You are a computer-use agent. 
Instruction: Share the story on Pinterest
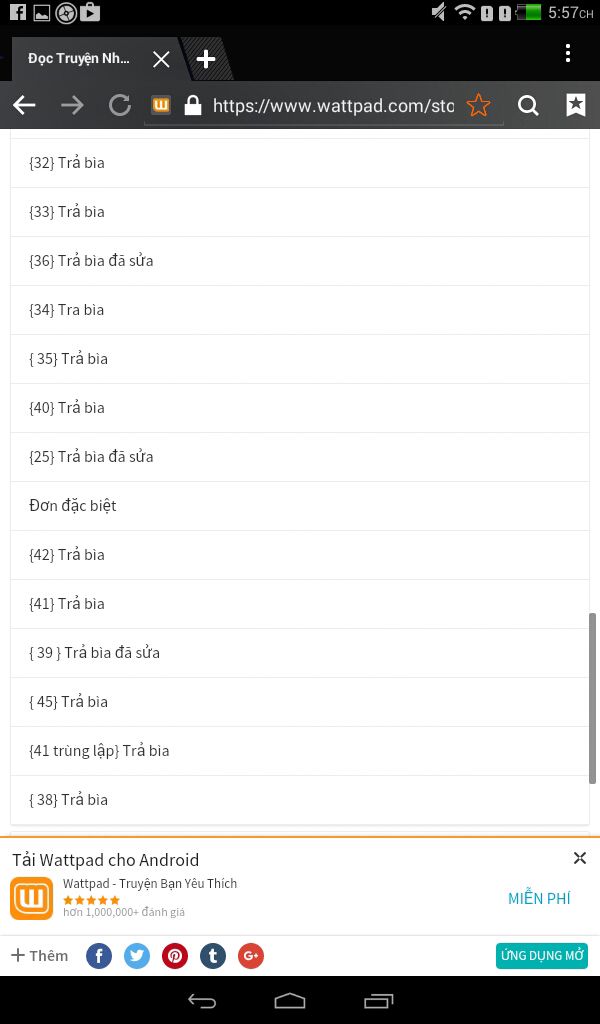click(x=175, y=956)
